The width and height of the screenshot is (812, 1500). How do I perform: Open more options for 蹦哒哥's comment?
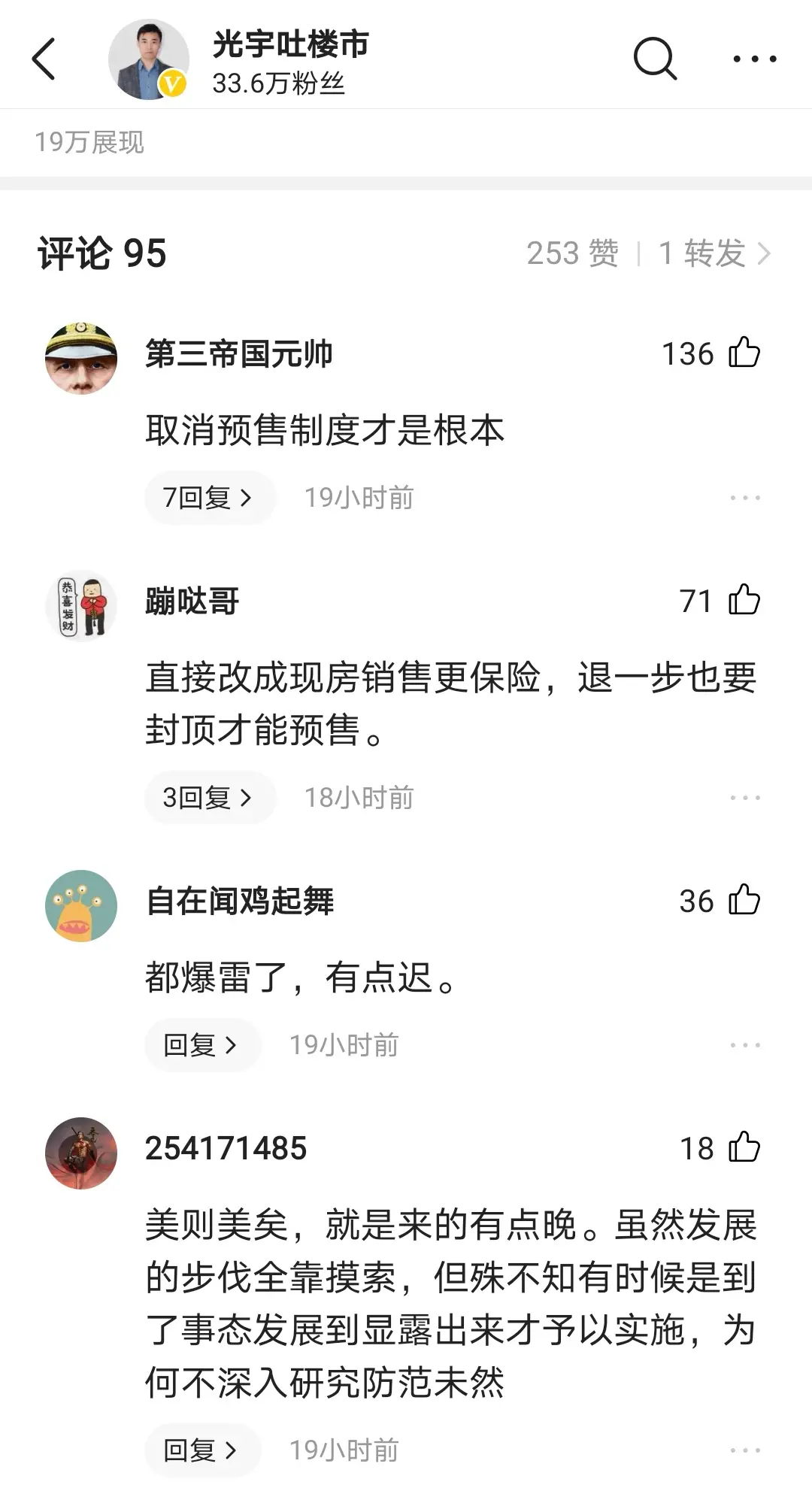point(744,798)
